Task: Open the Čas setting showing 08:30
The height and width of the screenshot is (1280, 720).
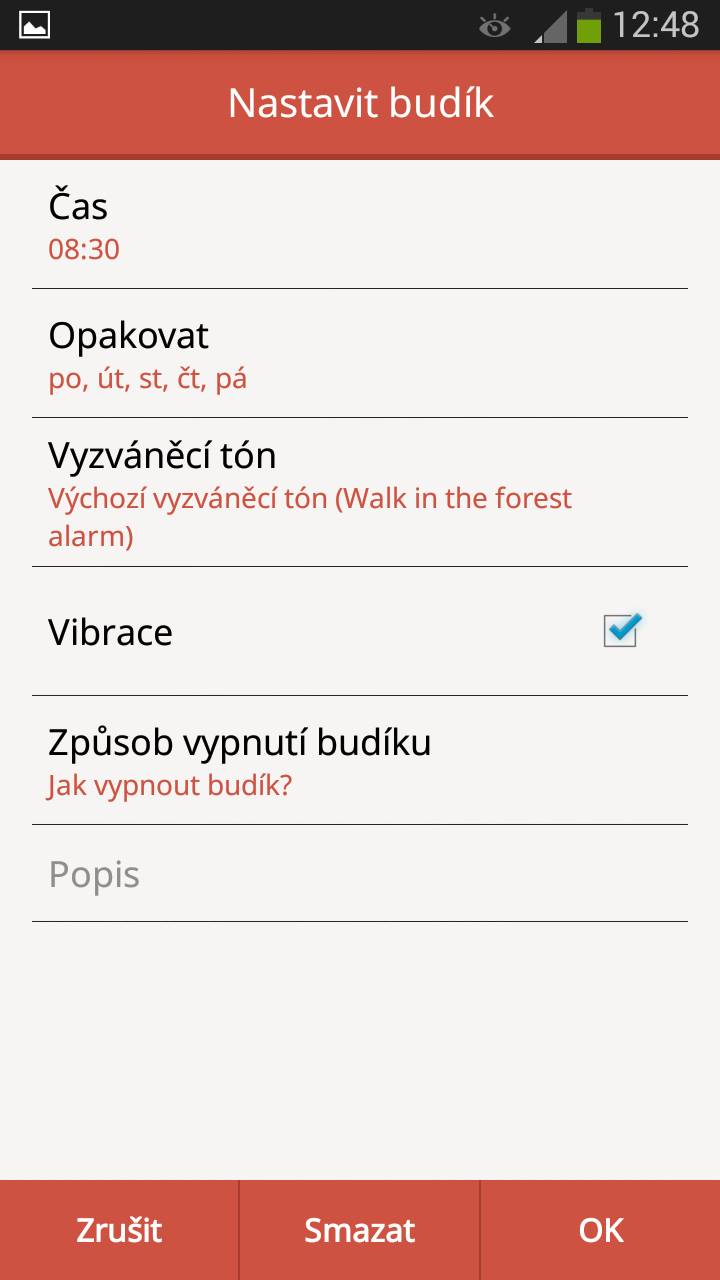Action: (x=360, y=225)
